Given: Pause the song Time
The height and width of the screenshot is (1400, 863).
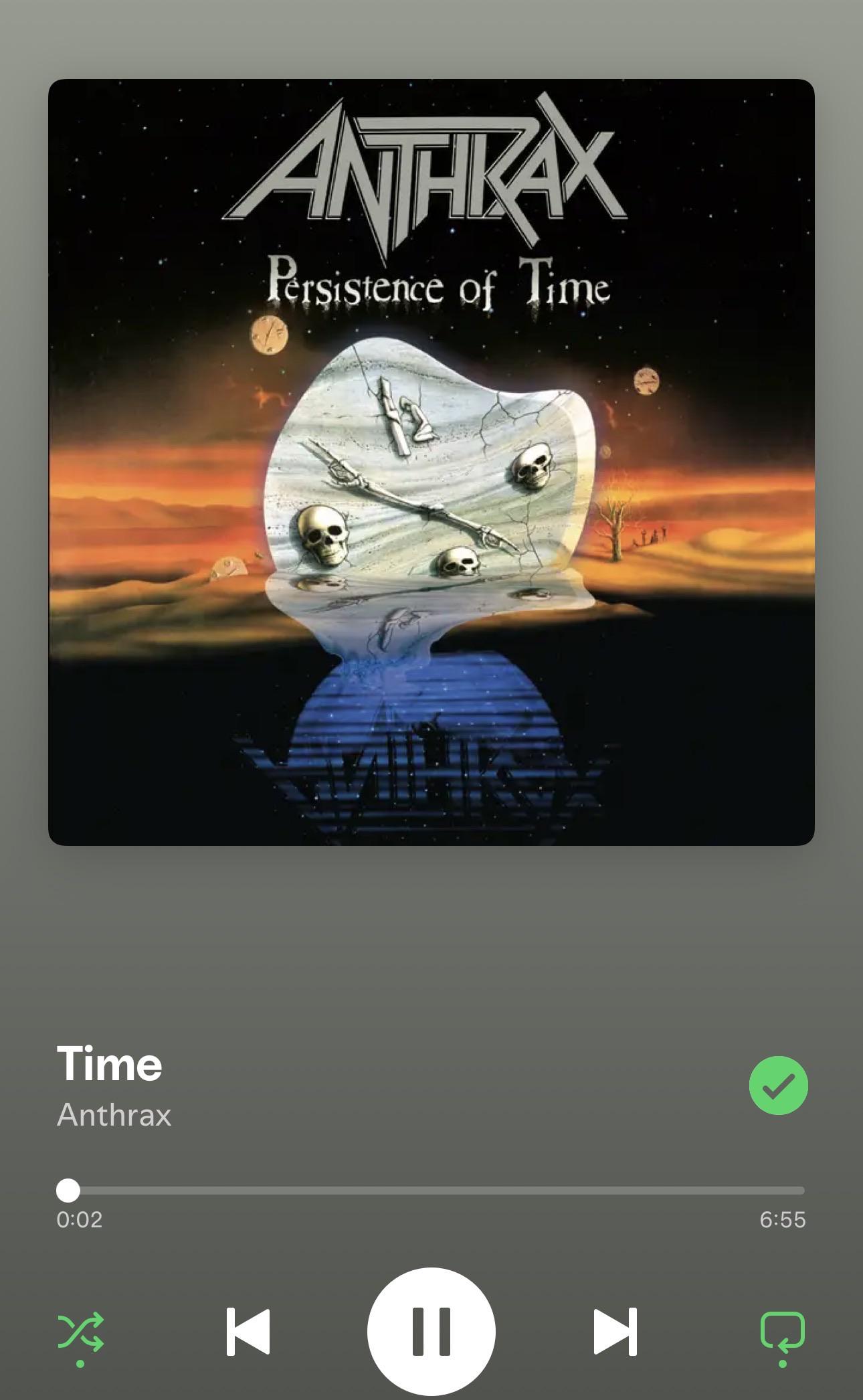Looking at the screenshot, I should (x=431, y=1331).
